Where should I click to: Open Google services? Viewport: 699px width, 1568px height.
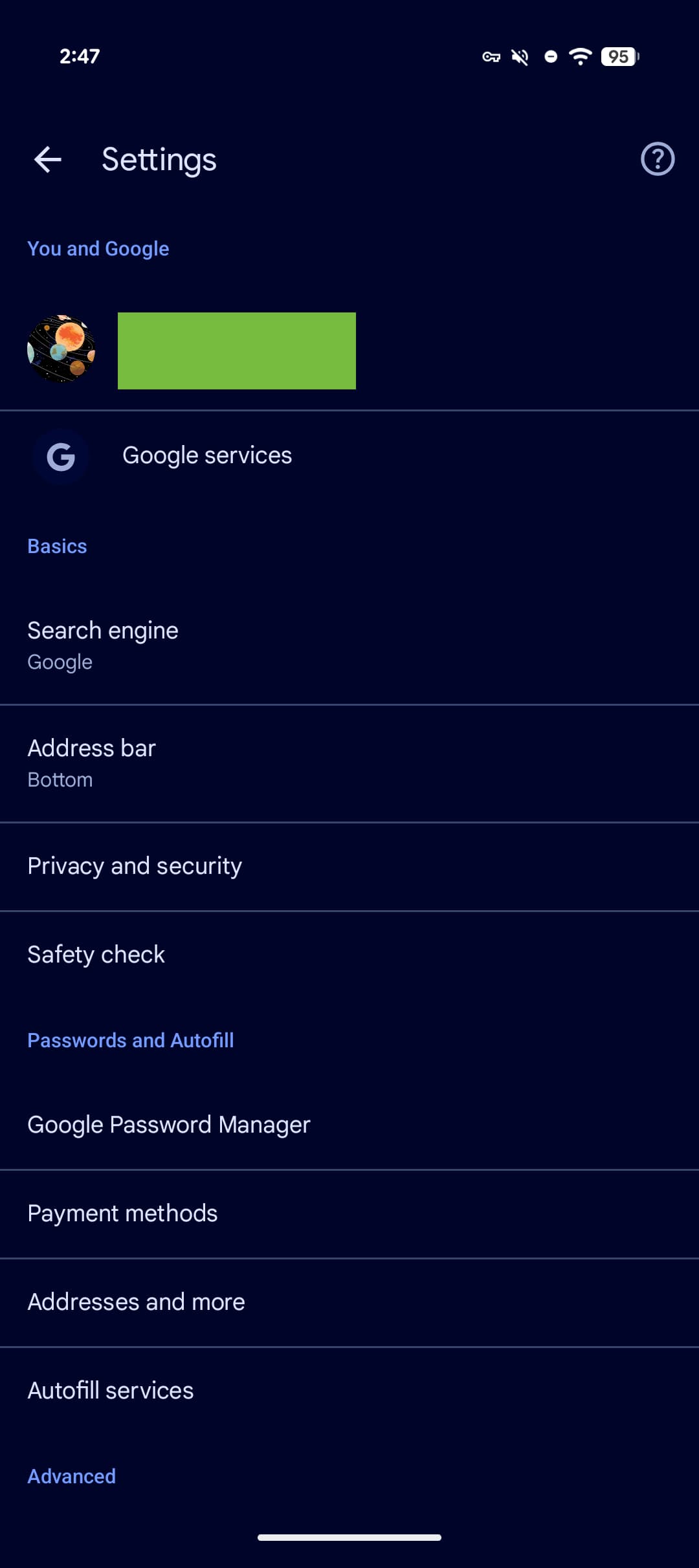[207, 456]
